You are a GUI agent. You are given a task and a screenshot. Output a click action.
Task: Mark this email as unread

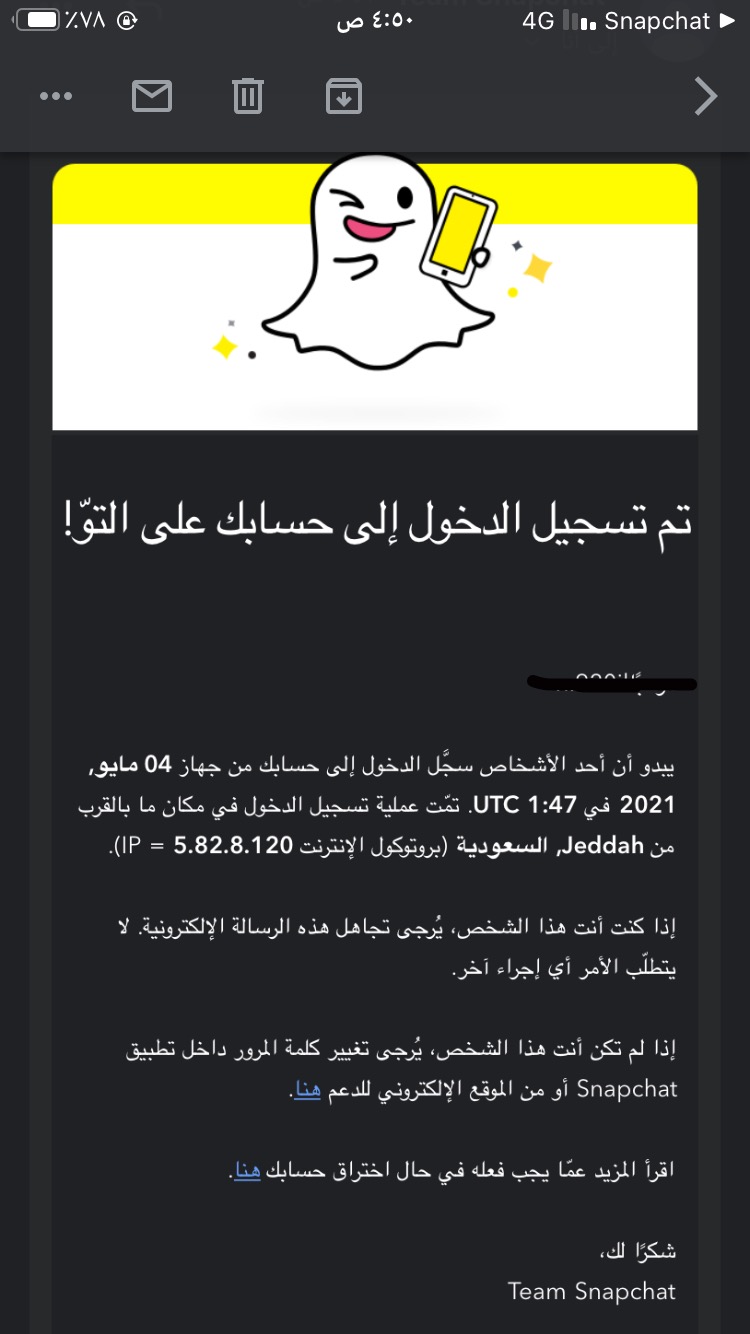tap(152, 96)
